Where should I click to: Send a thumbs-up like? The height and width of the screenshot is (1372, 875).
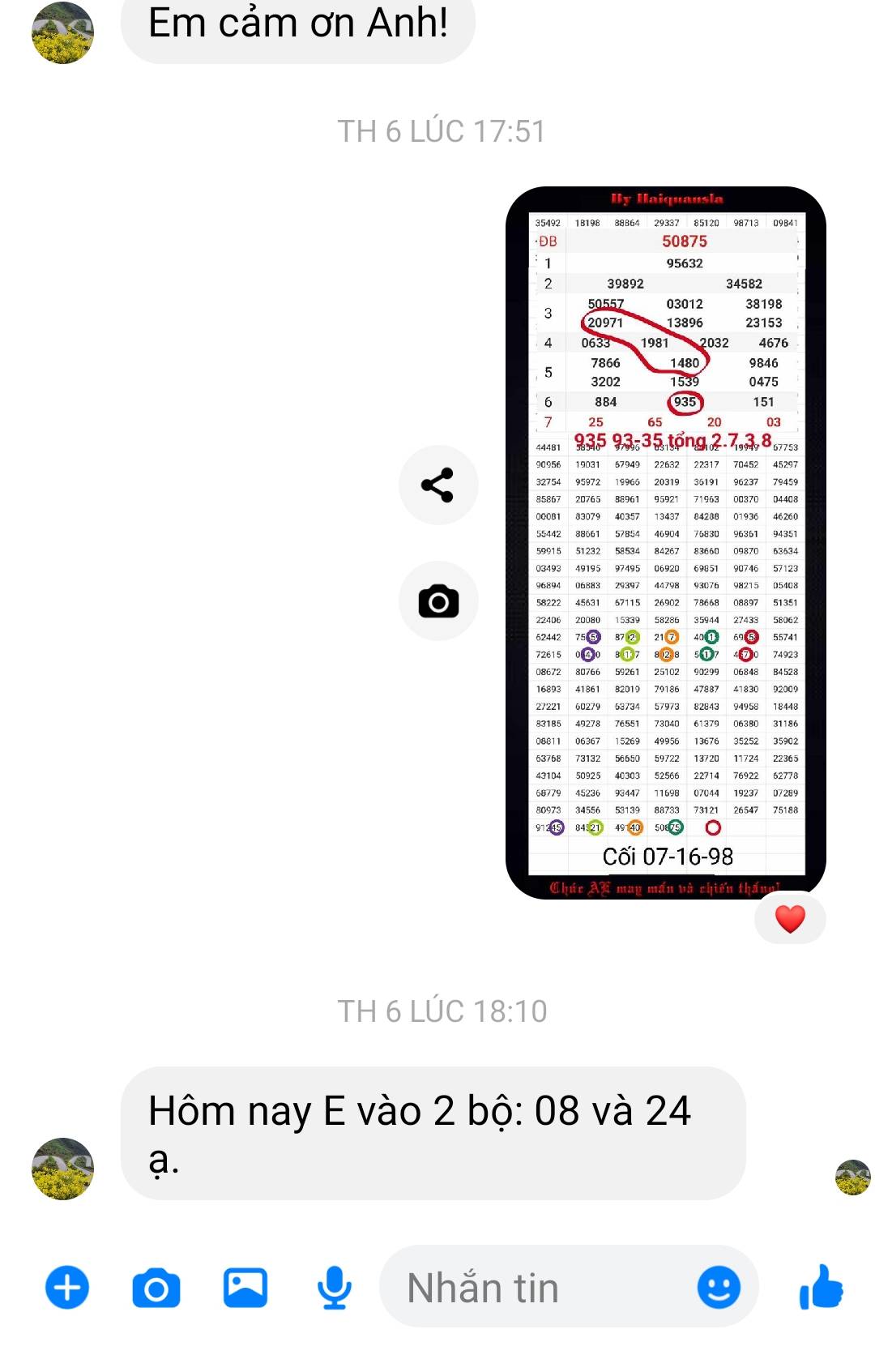(821, 1287)
